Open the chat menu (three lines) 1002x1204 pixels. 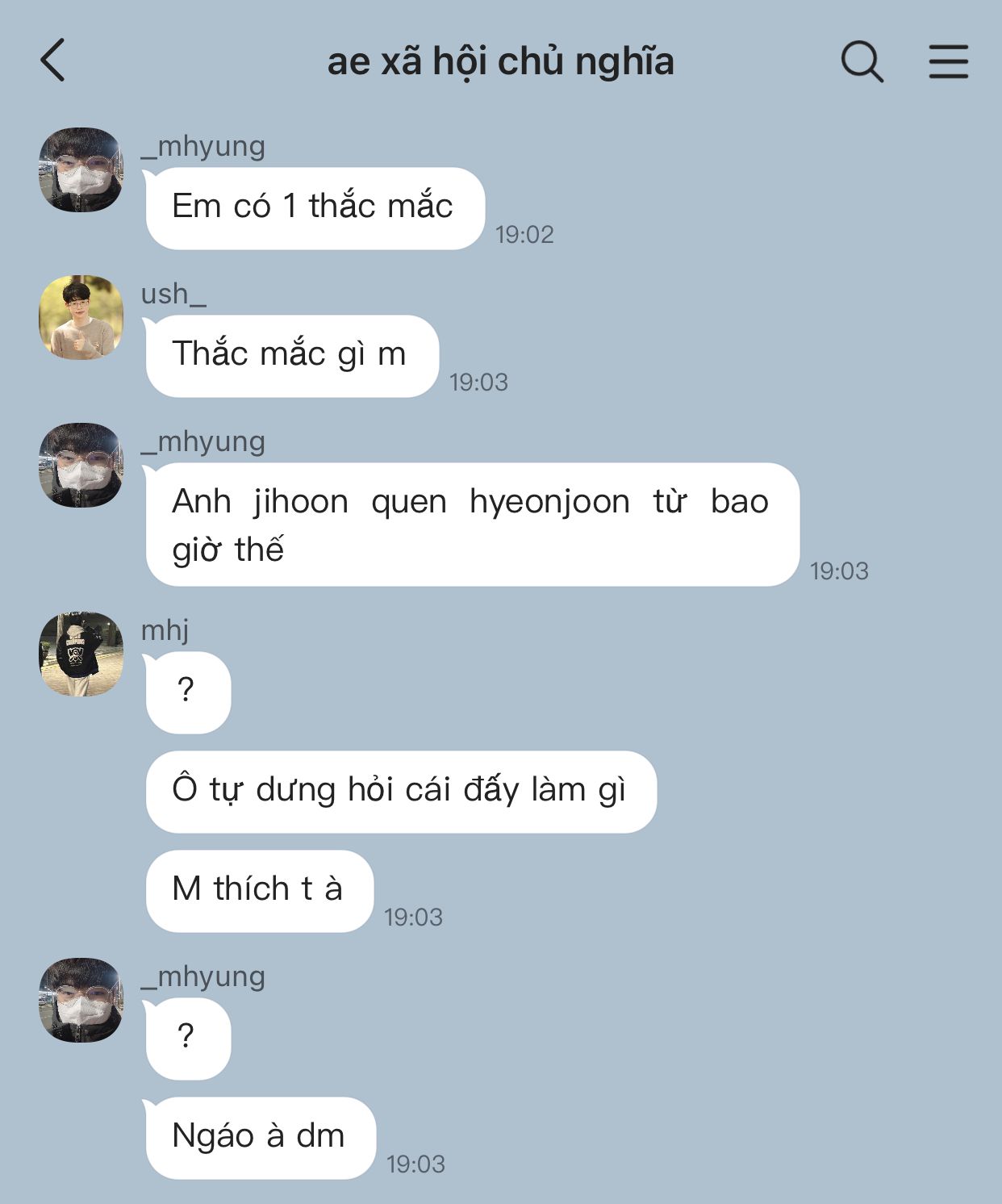[948, 61]
